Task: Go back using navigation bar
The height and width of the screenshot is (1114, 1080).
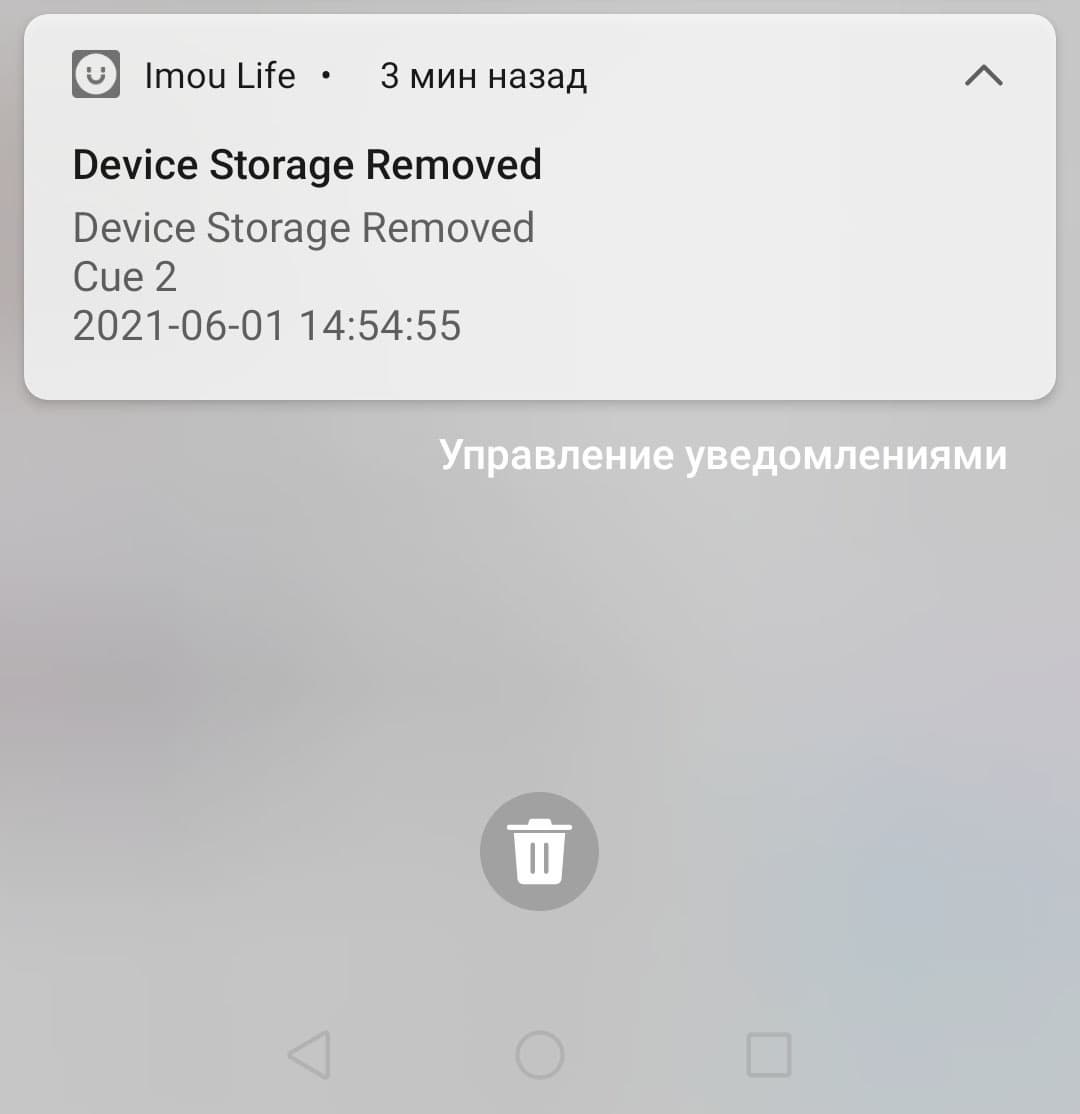Action: pos(309,1055)
